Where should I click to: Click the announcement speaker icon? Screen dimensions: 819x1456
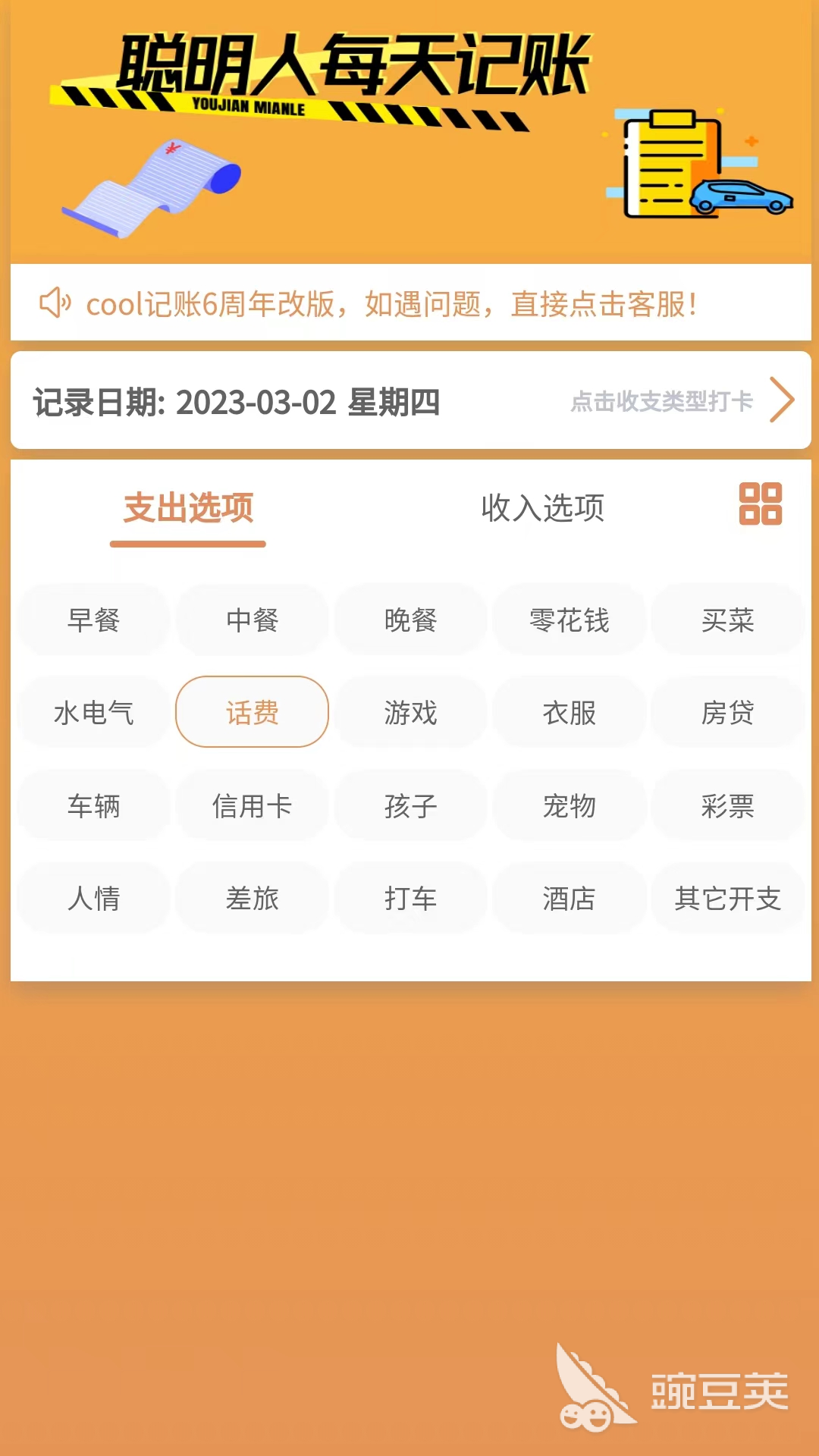(x=54, y=304)
